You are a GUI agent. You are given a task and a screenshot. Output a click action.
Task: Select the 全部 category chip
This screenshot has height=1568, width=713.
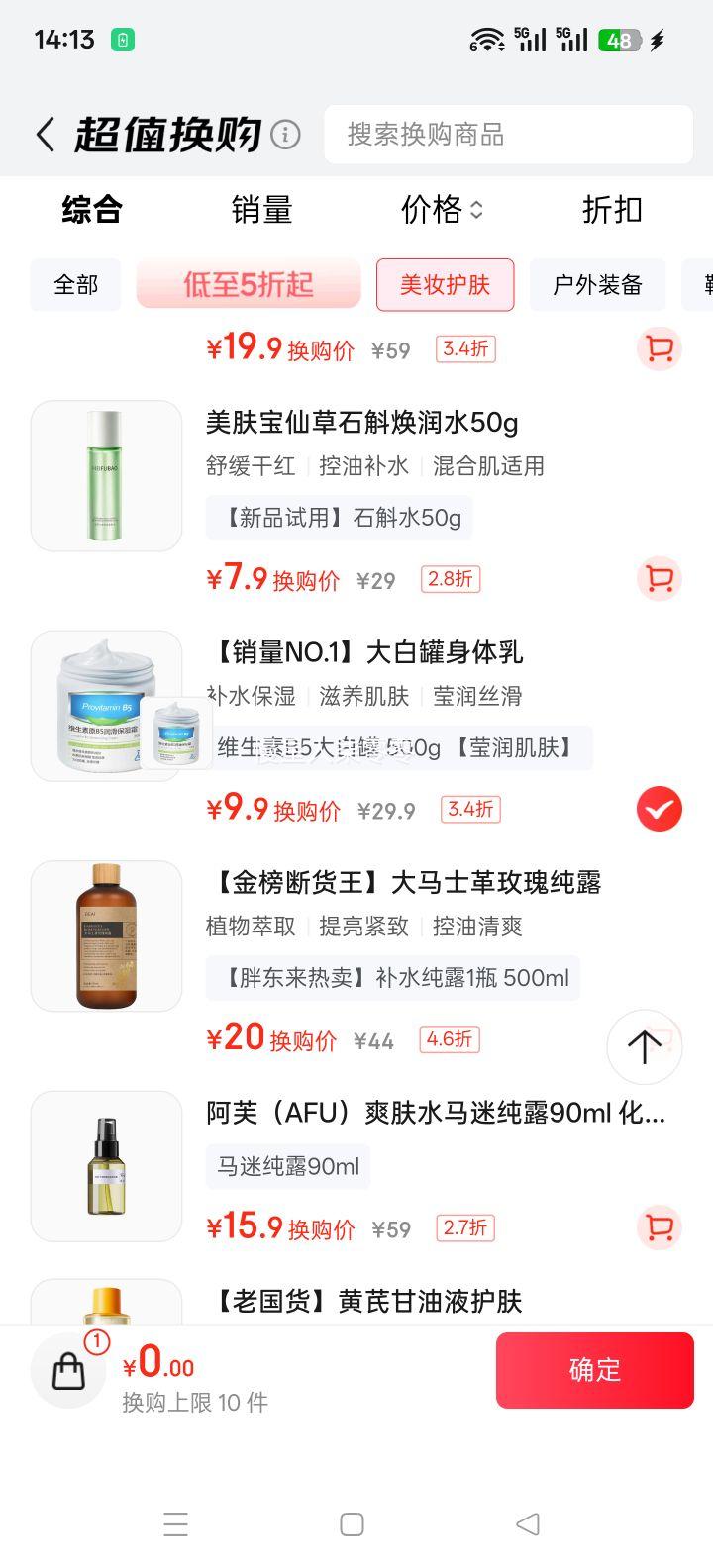click(76, 285)
